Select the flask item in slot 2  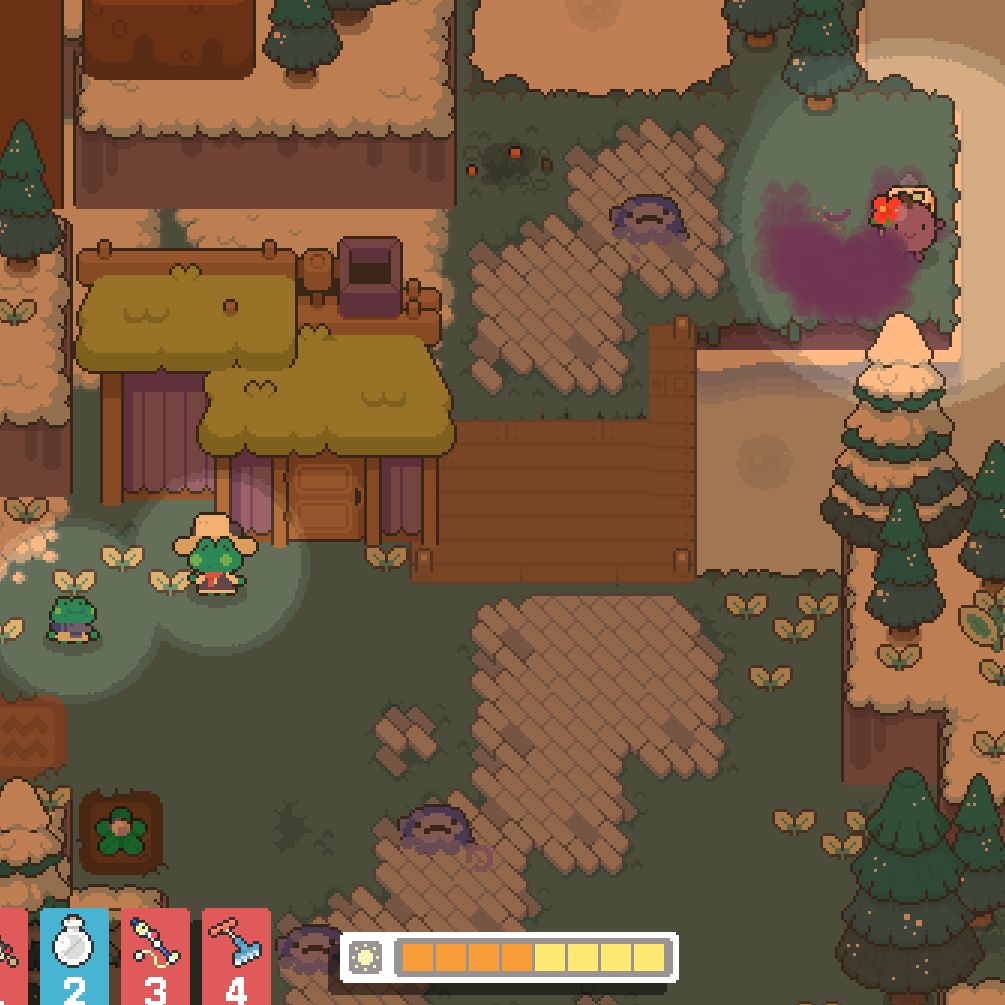[74, 955]
